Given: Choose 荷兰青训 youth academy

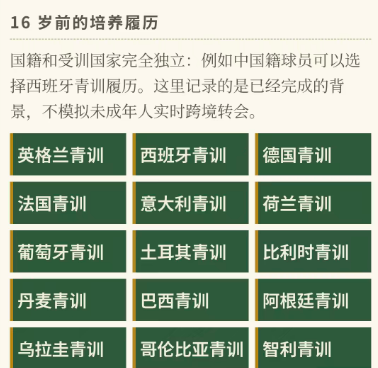Looking at the screenshot, I should click(313, 203).
